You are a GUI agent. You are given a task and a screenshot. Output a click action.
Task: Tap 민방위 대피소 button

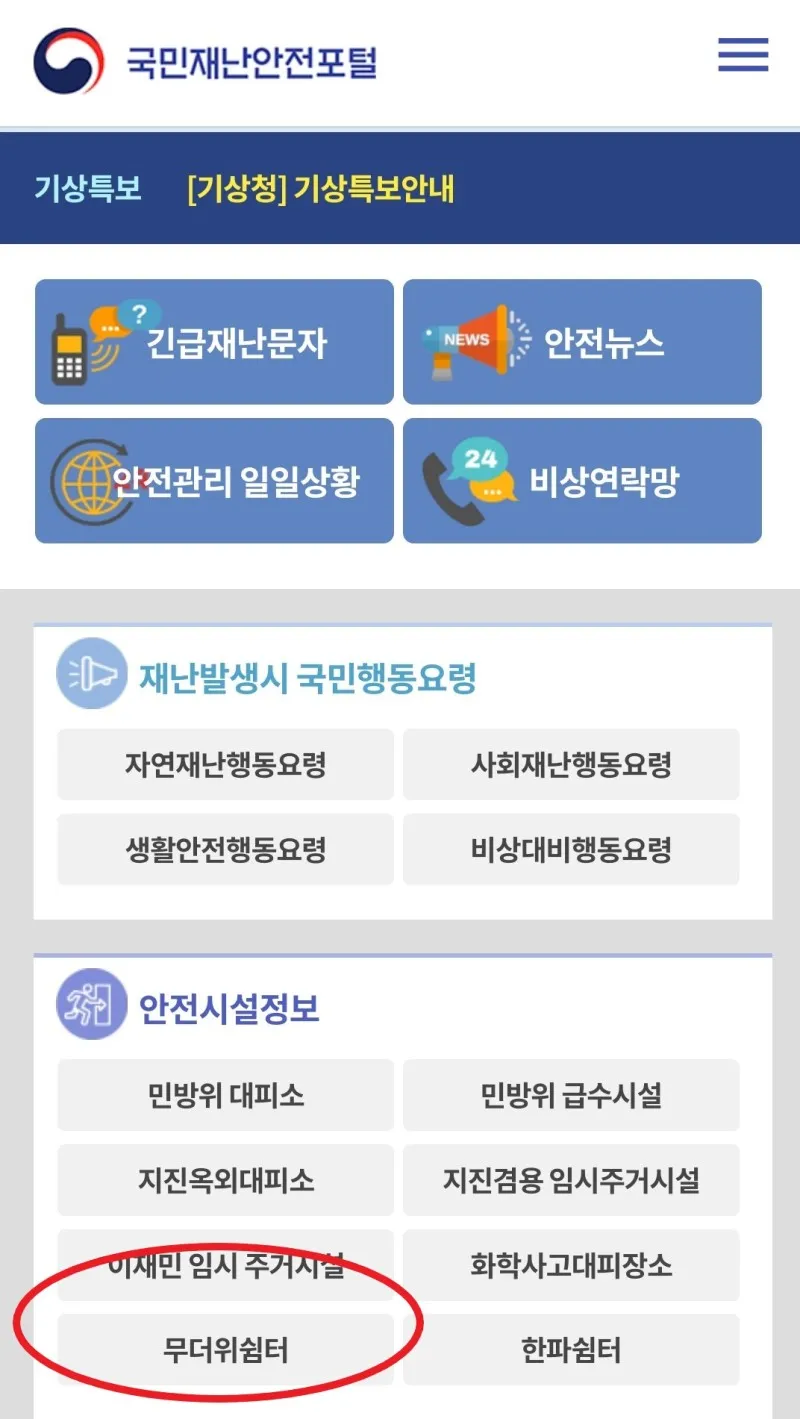(x=225, y=1095)
